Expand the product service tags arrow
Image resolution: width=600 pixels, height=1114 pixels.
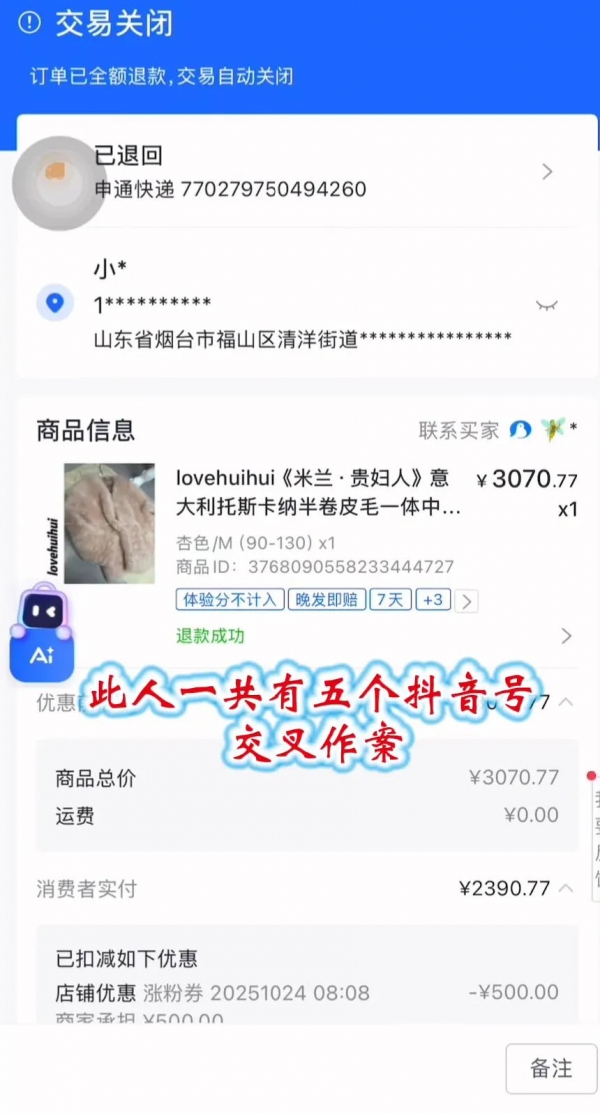click(467, 601)
